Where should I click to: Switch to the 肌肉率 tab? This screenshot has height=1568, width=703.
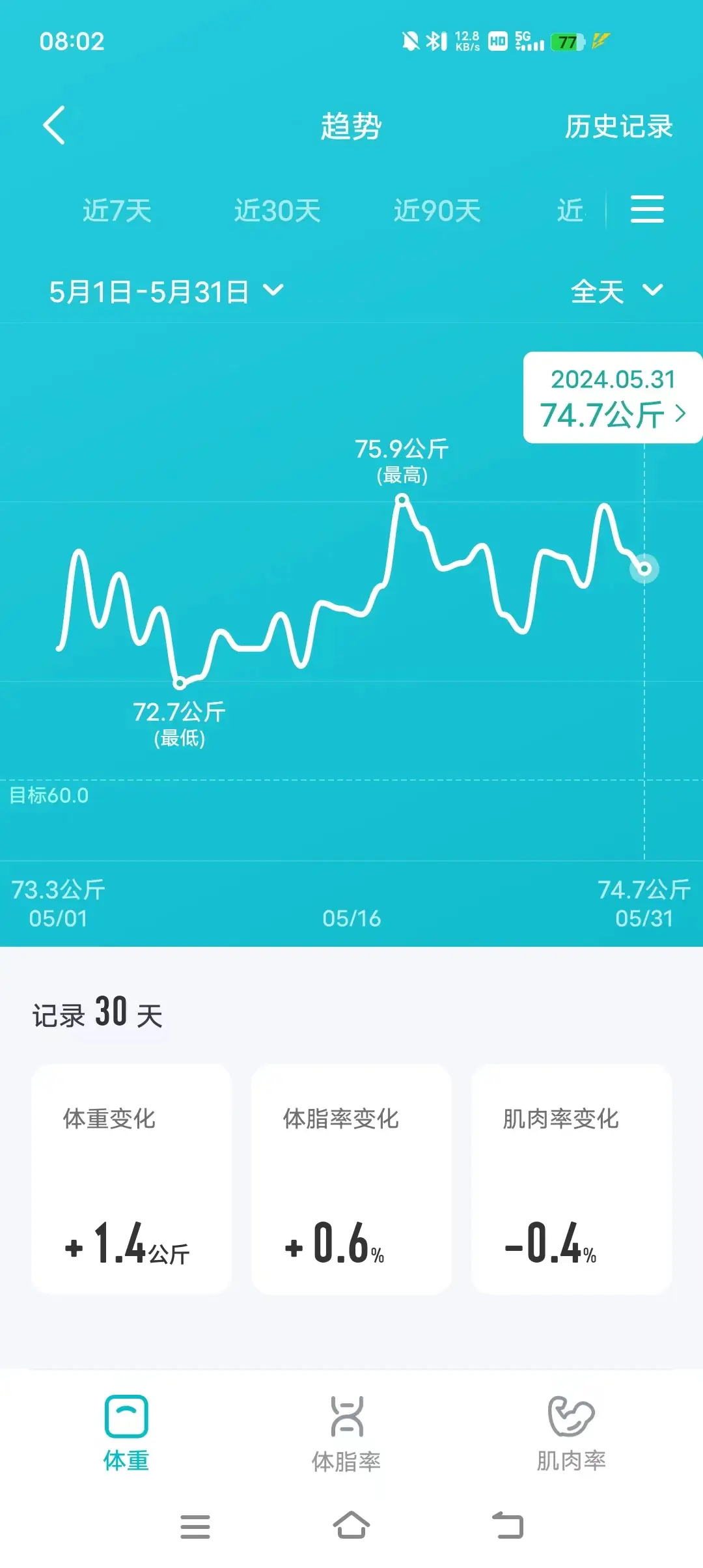click(571, 1434)
